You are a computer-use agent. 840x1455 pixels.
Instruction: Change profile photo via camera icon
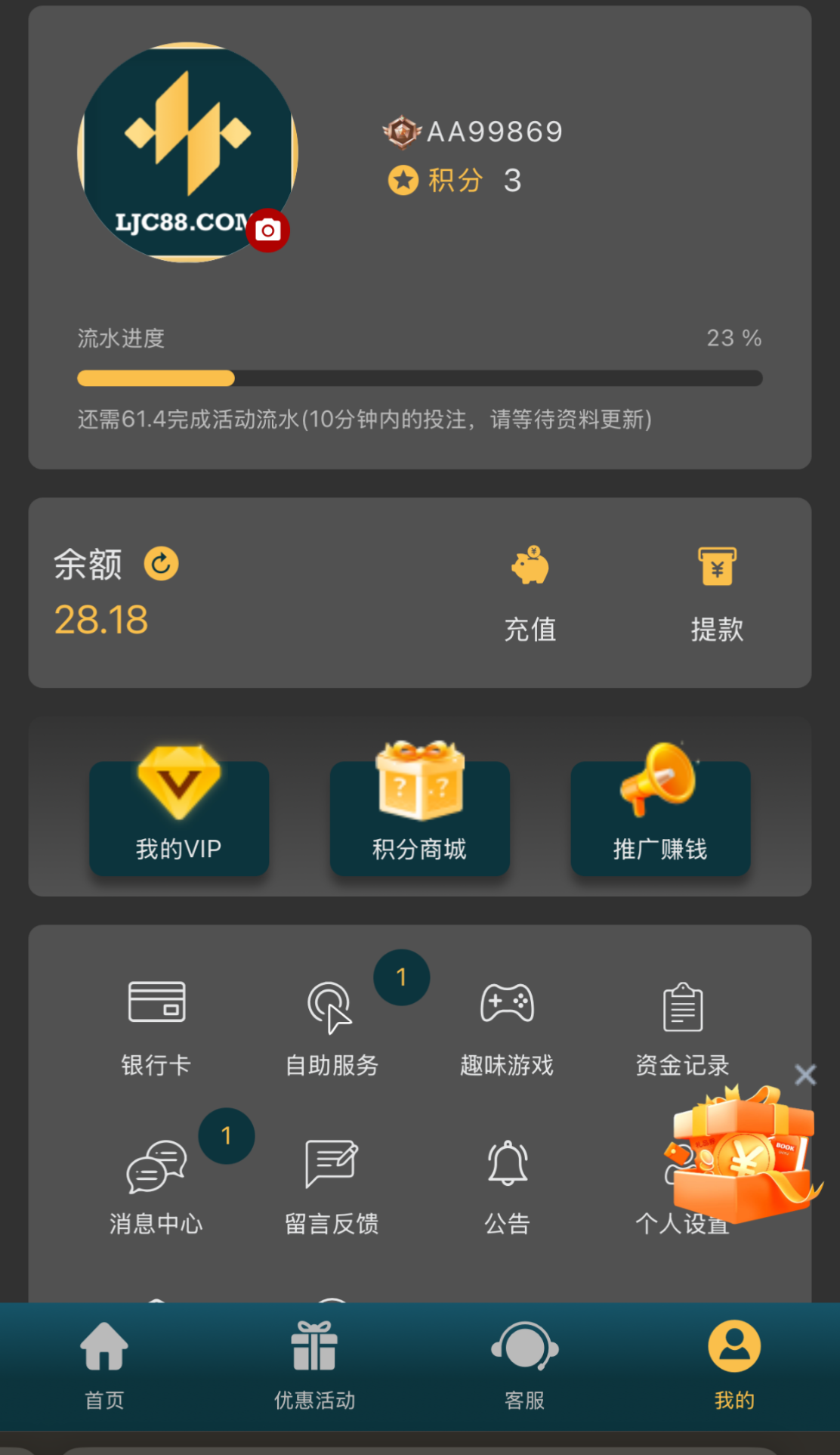[x=267, y=230]
